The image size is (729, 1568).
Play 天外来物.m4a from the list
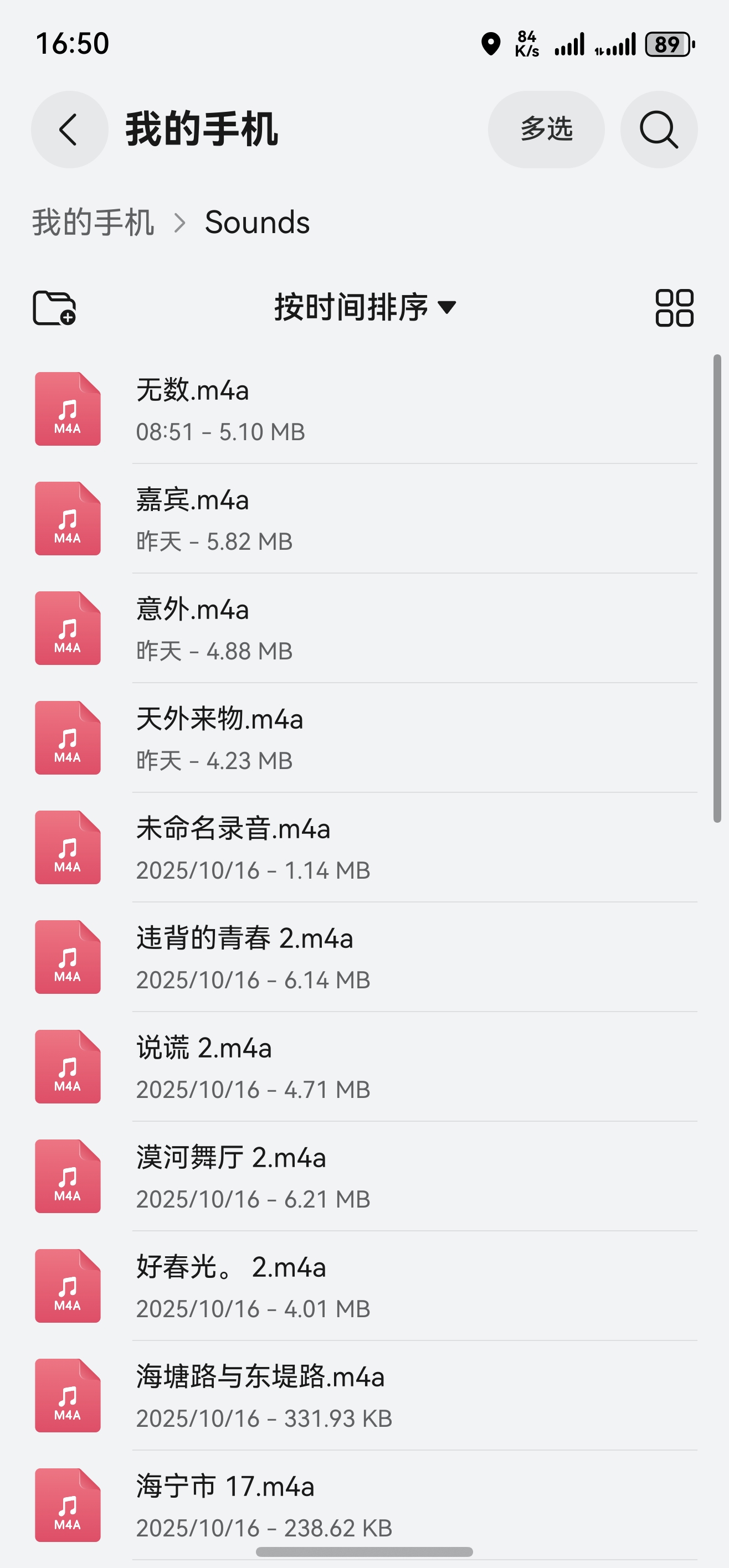click(x=366, y=737)
